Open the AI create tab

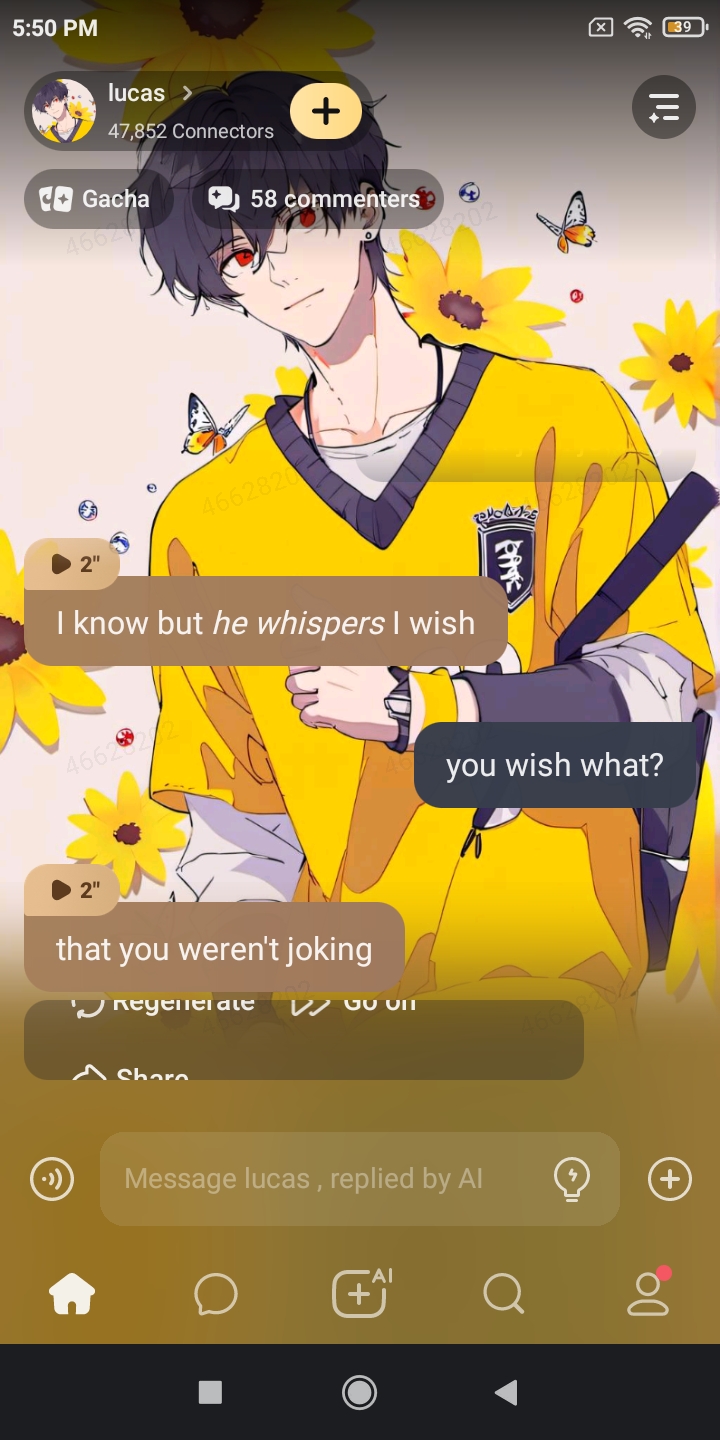[360, 1293]
